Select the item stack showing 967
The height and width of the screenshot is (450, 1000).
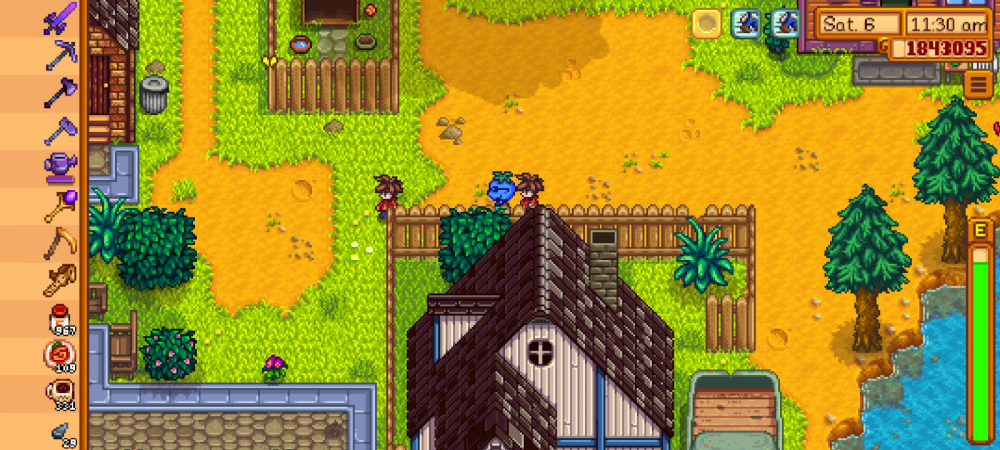[59, 318]
